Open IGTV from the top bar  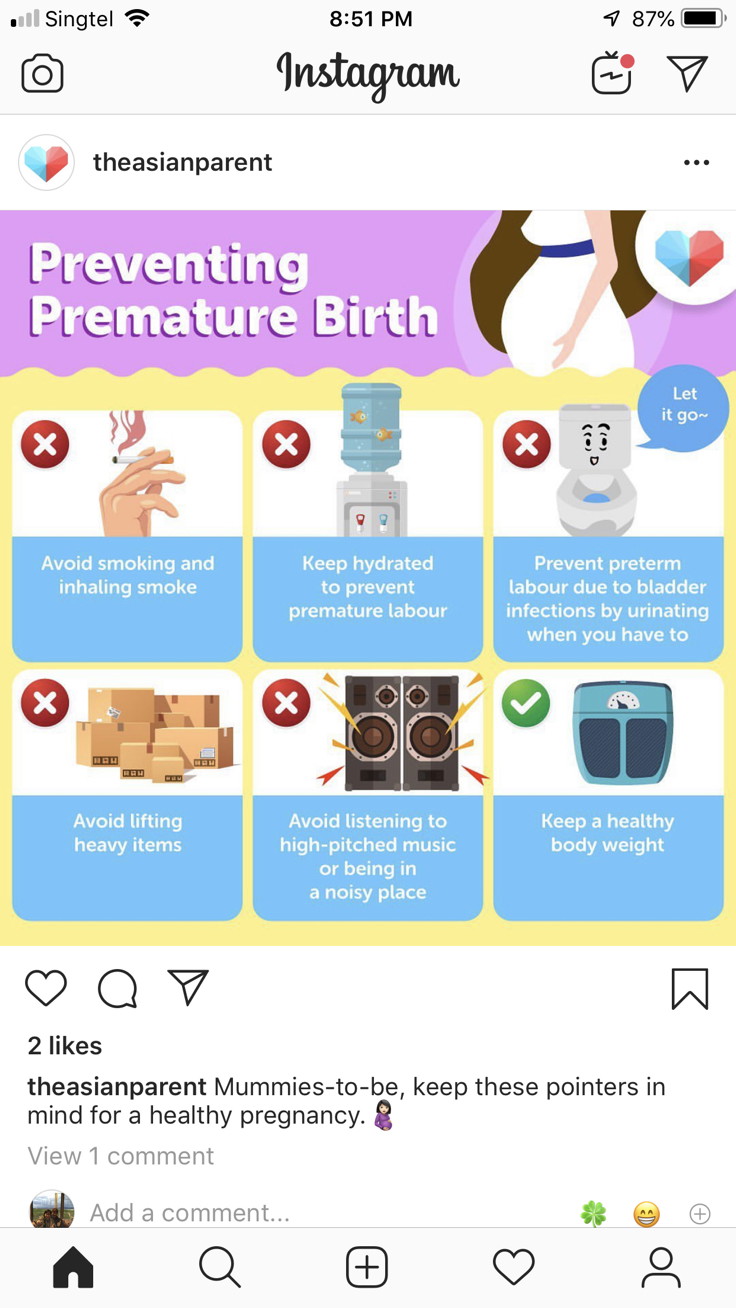click(611, 74)
